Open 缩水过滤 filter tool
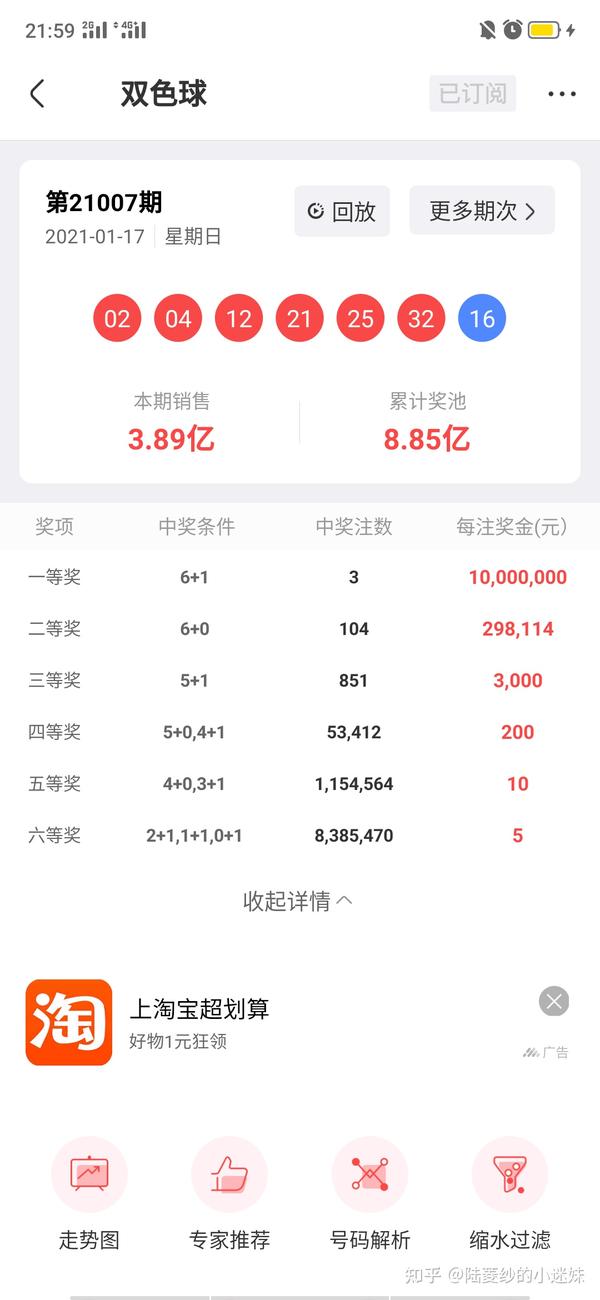 pyautogui.click(x=510, y=1194)
